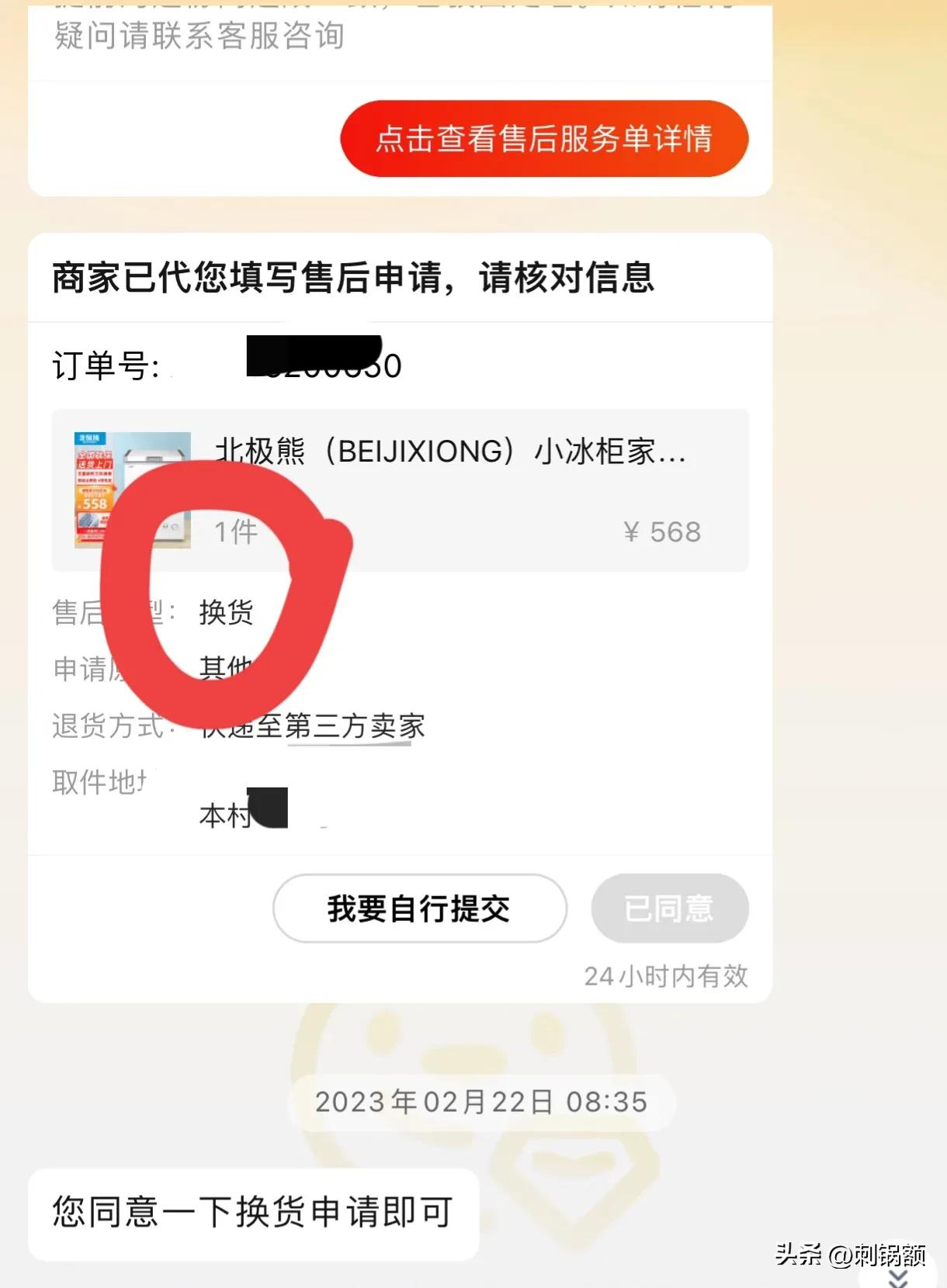The height and width of the screenshot is (1288, 947).
Task: Tap the 1件 quantity label
Action: coord(233,532)
